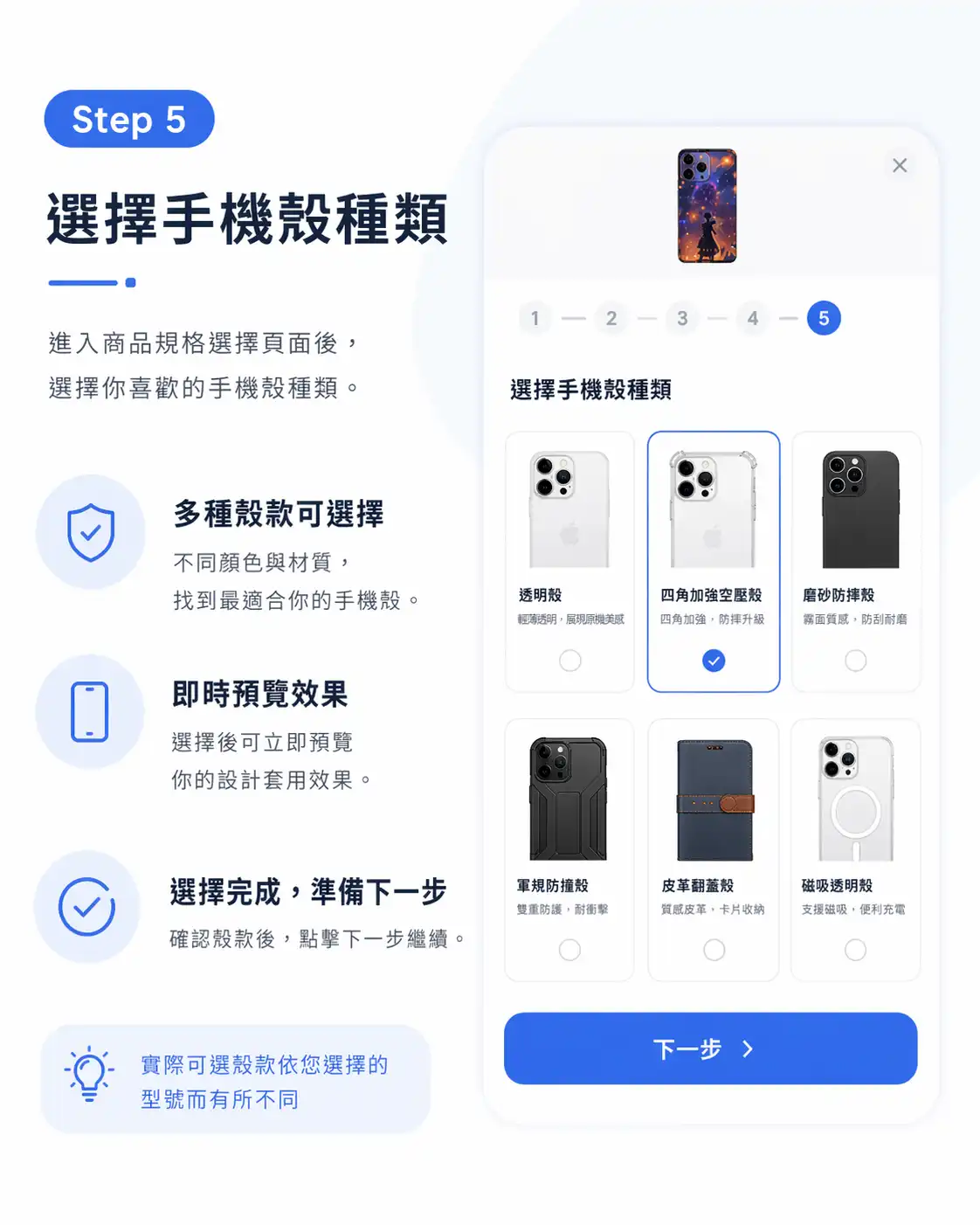Image resolution: width=980 pixels, height=1225 pixels.
Task: Click the phone icon beside 即時預覽效果
Action: pyautogui.click(x=90, y=712)
